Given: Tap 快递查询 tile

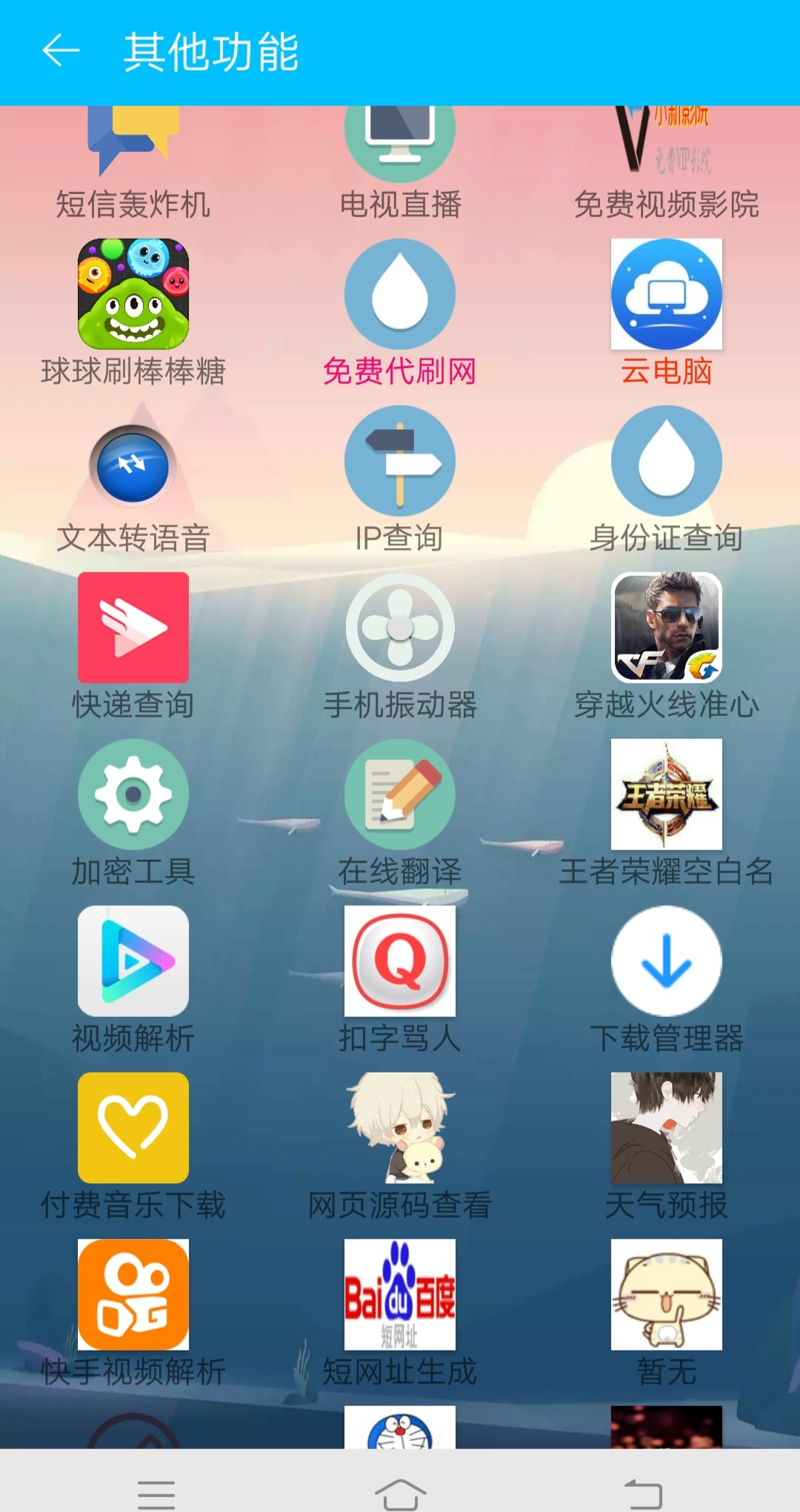Looking at the screenshot, I should (133, 627).
